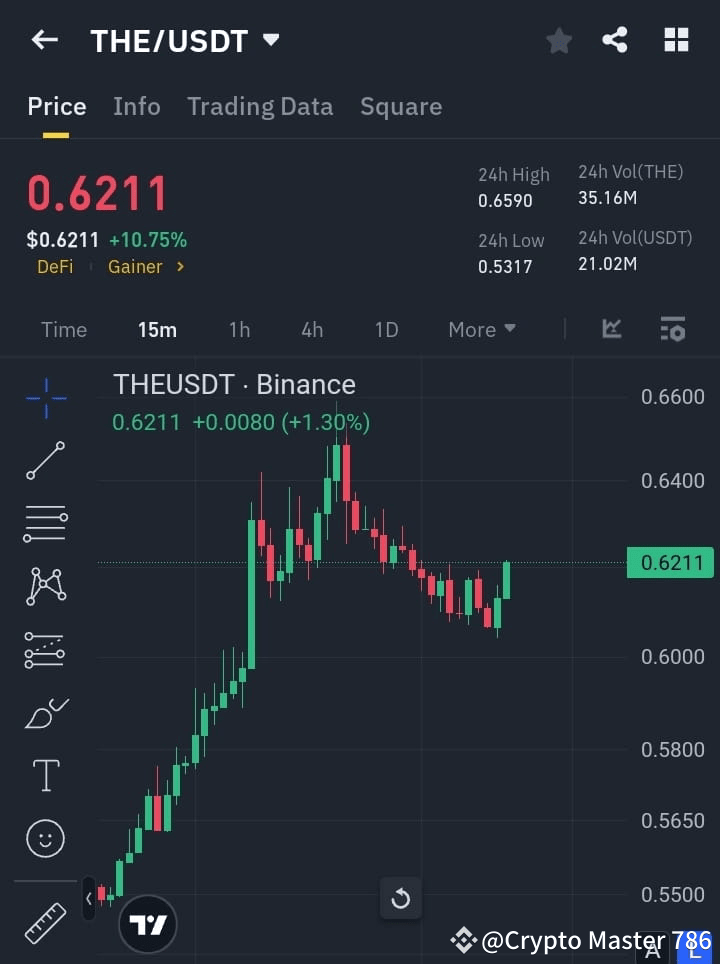Pick the brush drawing tool

(45, 713)
